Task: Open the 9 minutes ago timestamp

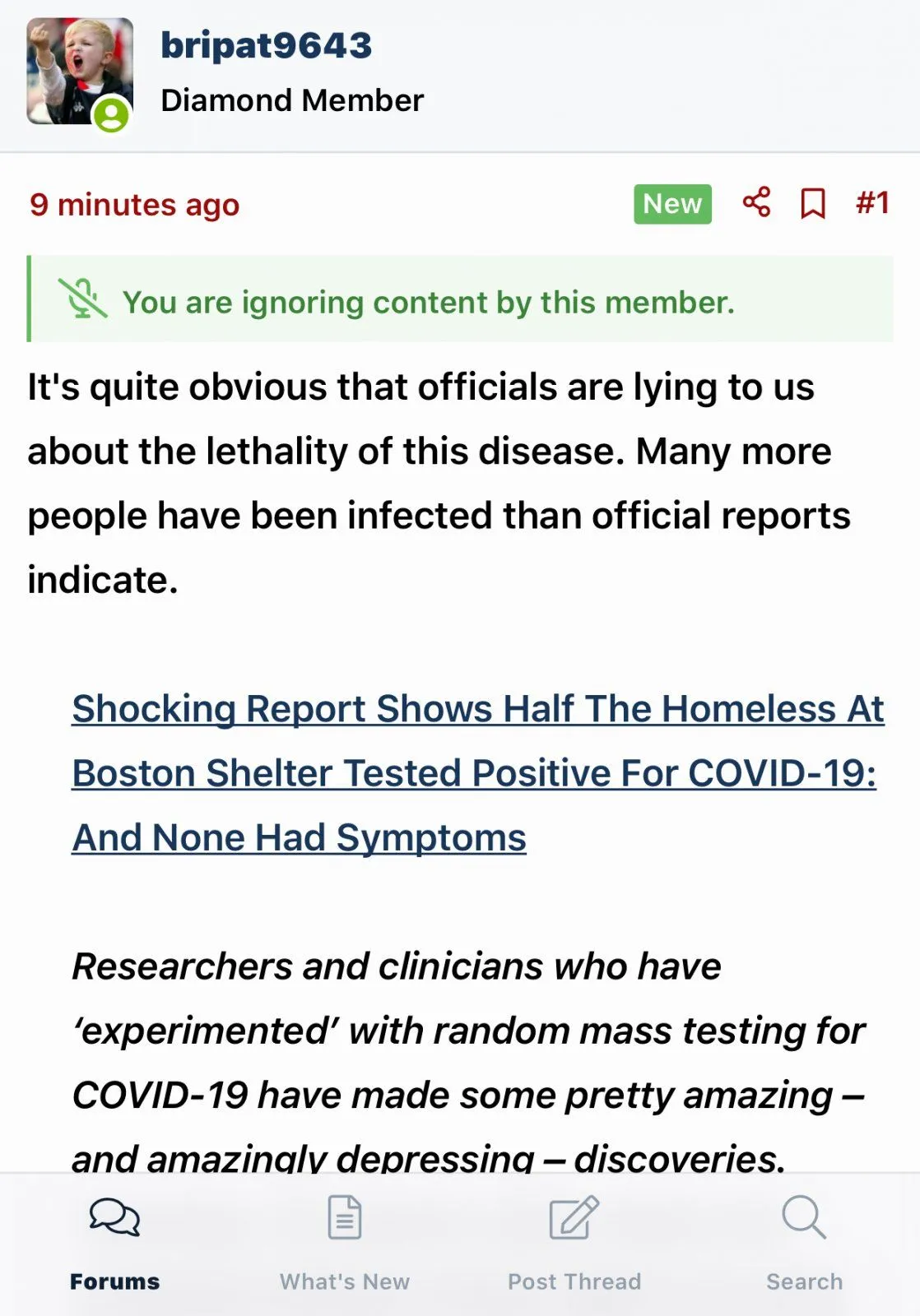Action: (134, 204)
